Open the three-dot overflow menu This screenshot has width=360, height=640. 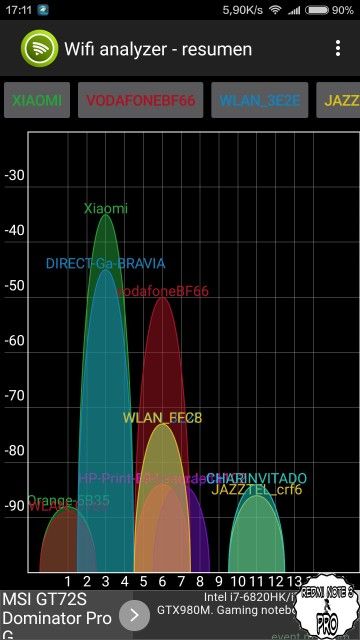tap(338, 49)
